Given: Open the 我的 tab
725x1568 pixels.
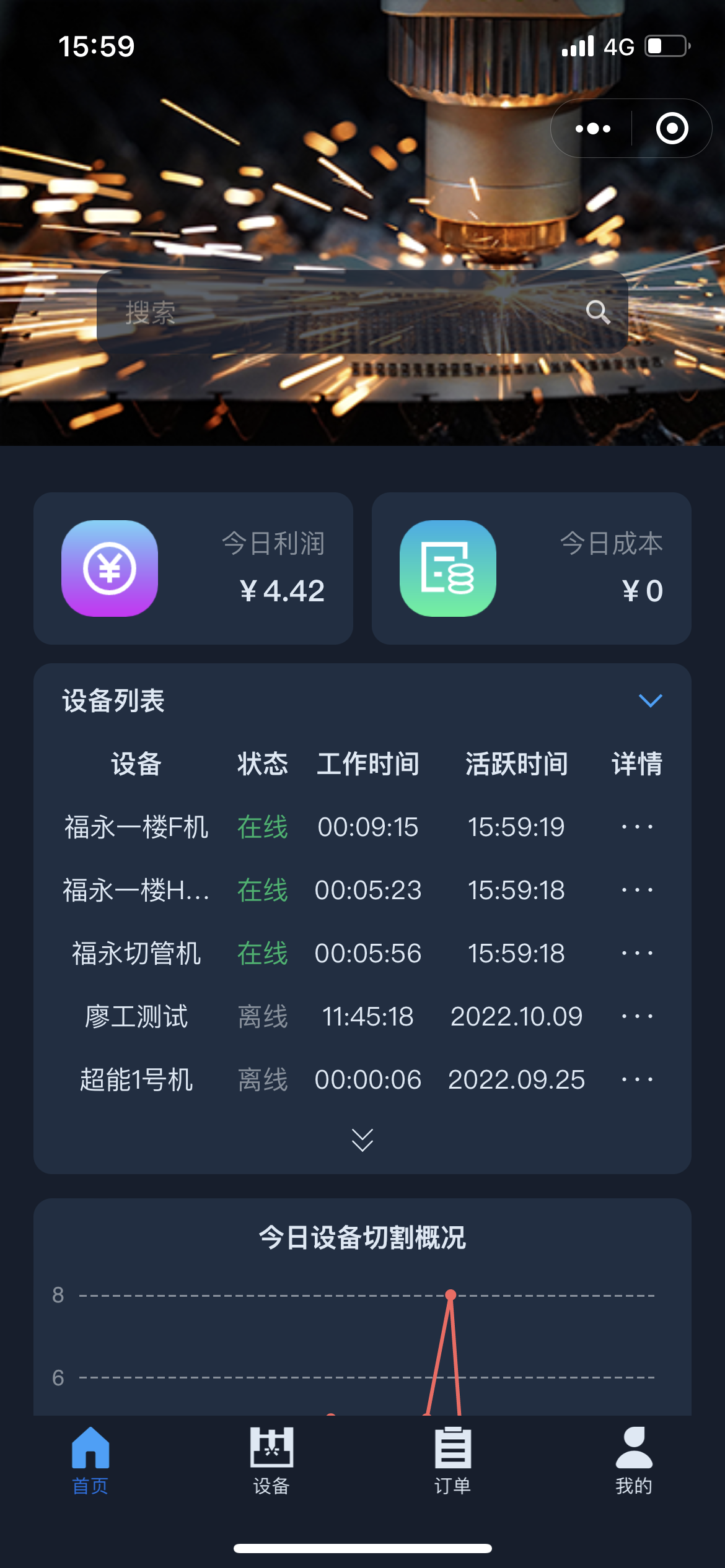Looking at the screenshot, I should [x=634, y=1459].
